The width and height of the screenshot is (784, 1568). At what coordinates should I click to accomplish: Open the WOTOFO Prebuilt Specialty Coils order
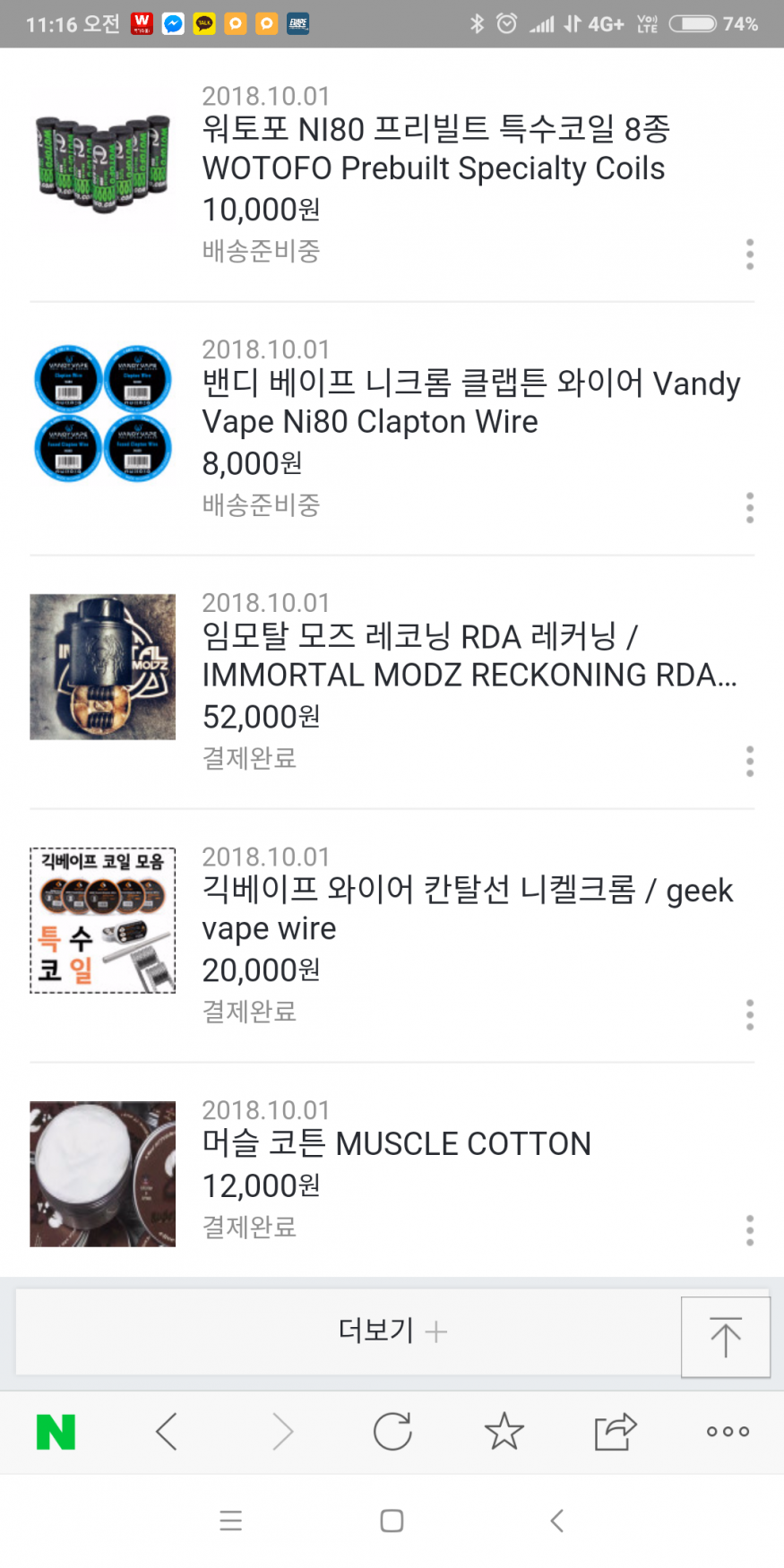click(x=434, y=149)
